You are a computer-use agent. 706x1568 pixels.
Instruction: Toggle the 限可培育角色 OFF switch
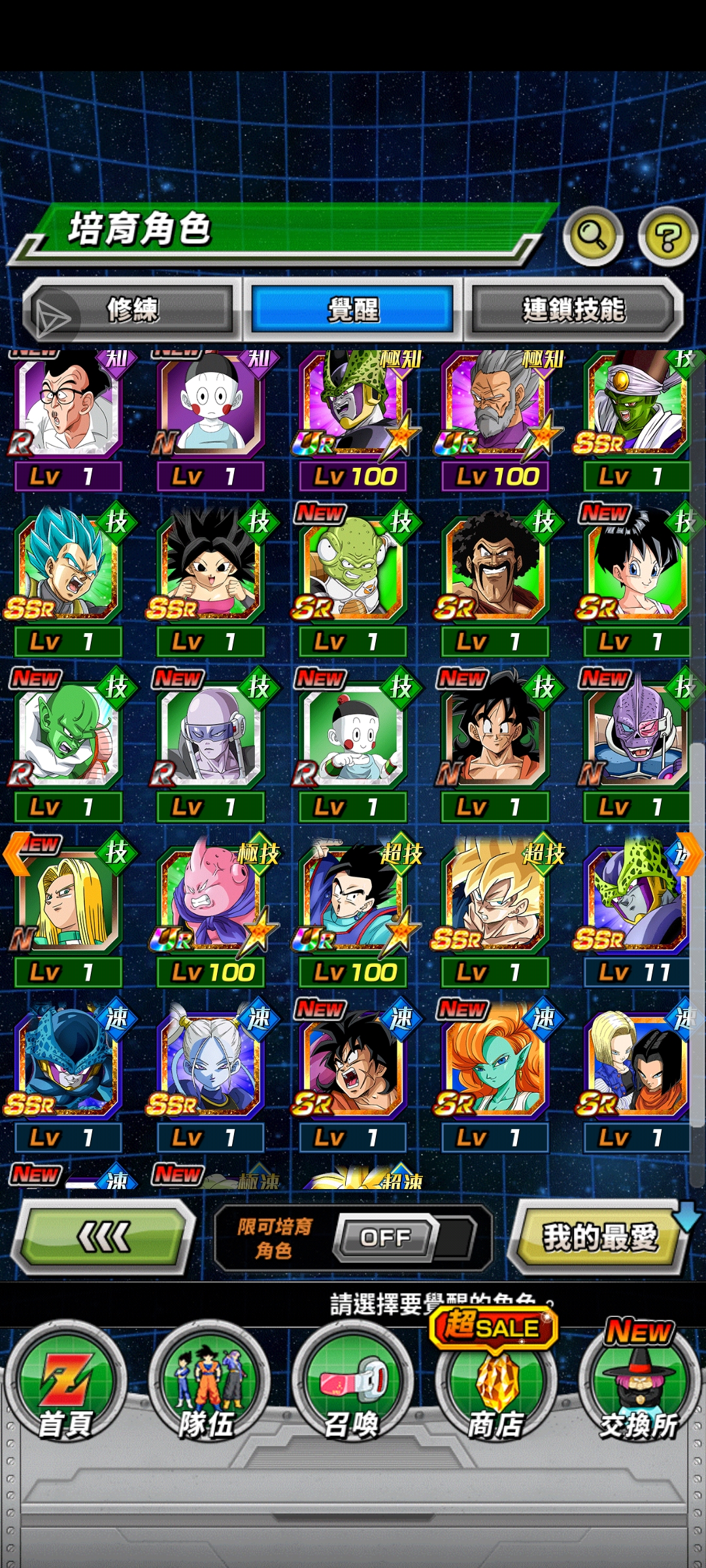pos(386,1237)
